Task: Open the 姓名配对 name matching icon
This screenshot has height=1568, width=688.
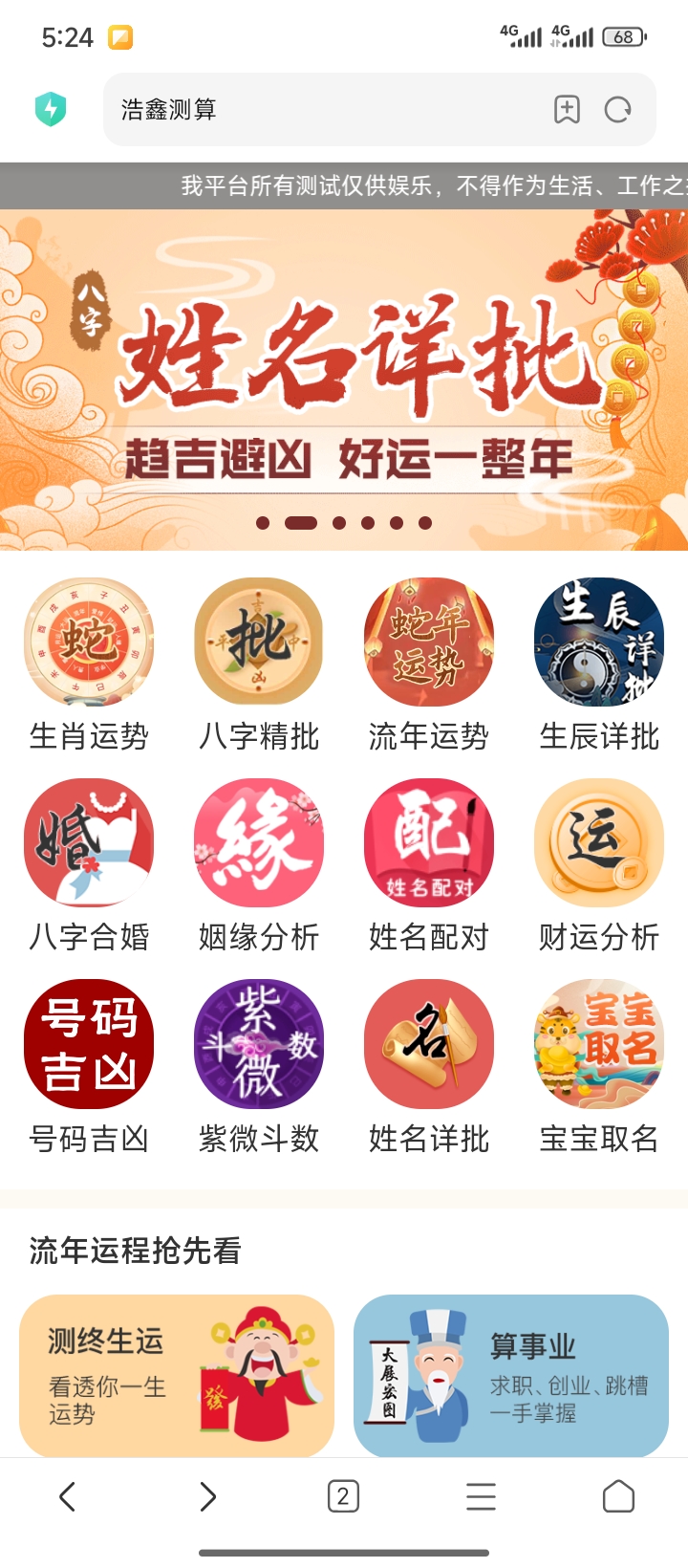Action: click(428, 843)
